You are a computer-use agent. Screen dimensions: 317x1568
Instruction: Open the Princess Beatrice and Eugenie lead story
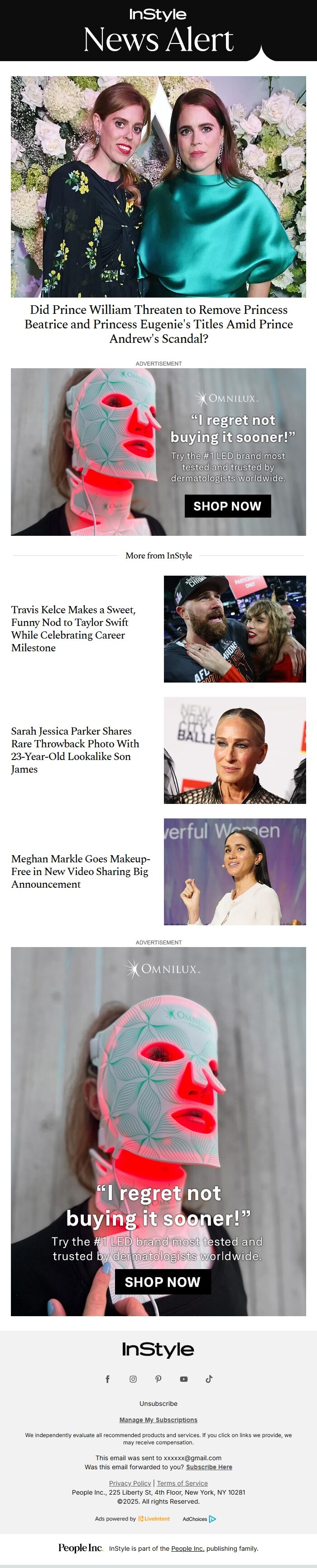point(158,324)
